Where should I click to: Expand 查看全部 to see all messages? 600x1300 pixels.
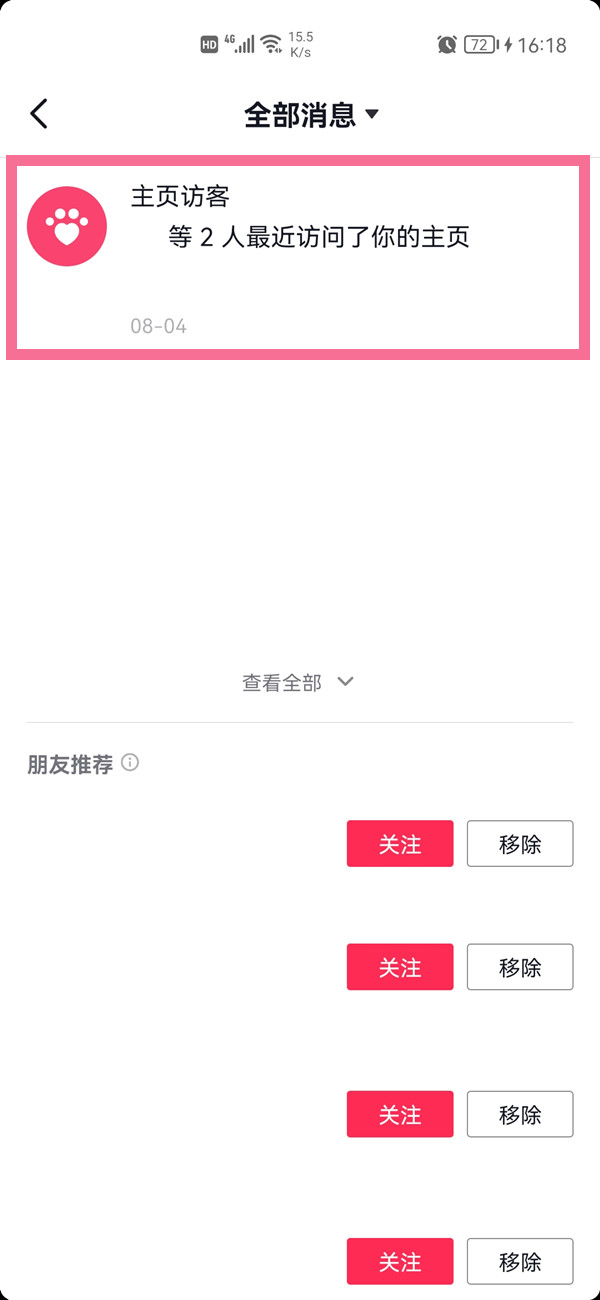pyautogui.click(x=298, y=683)
